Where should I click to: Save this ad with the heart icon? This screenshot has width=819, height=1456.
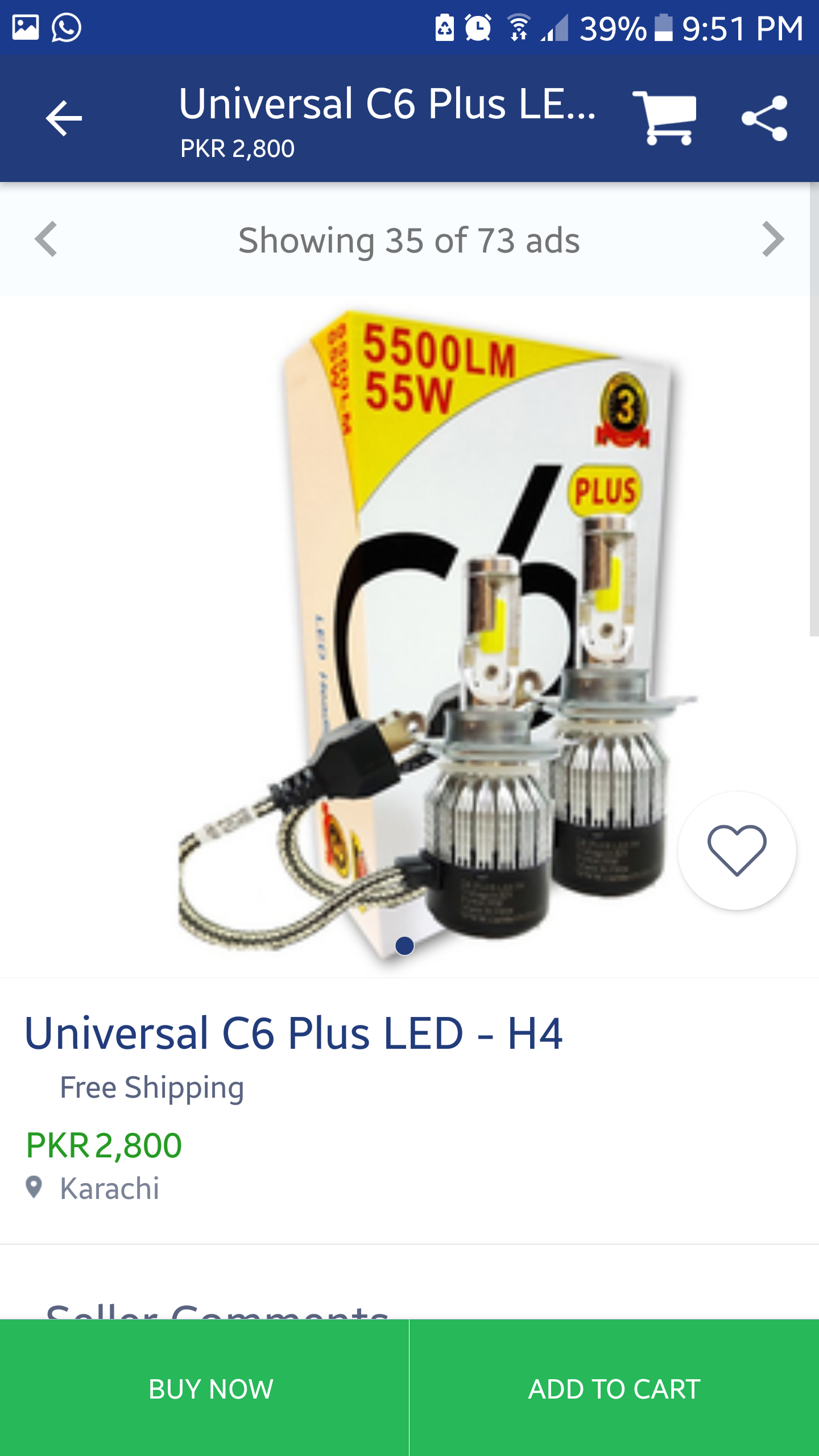(x=737, y=850)
